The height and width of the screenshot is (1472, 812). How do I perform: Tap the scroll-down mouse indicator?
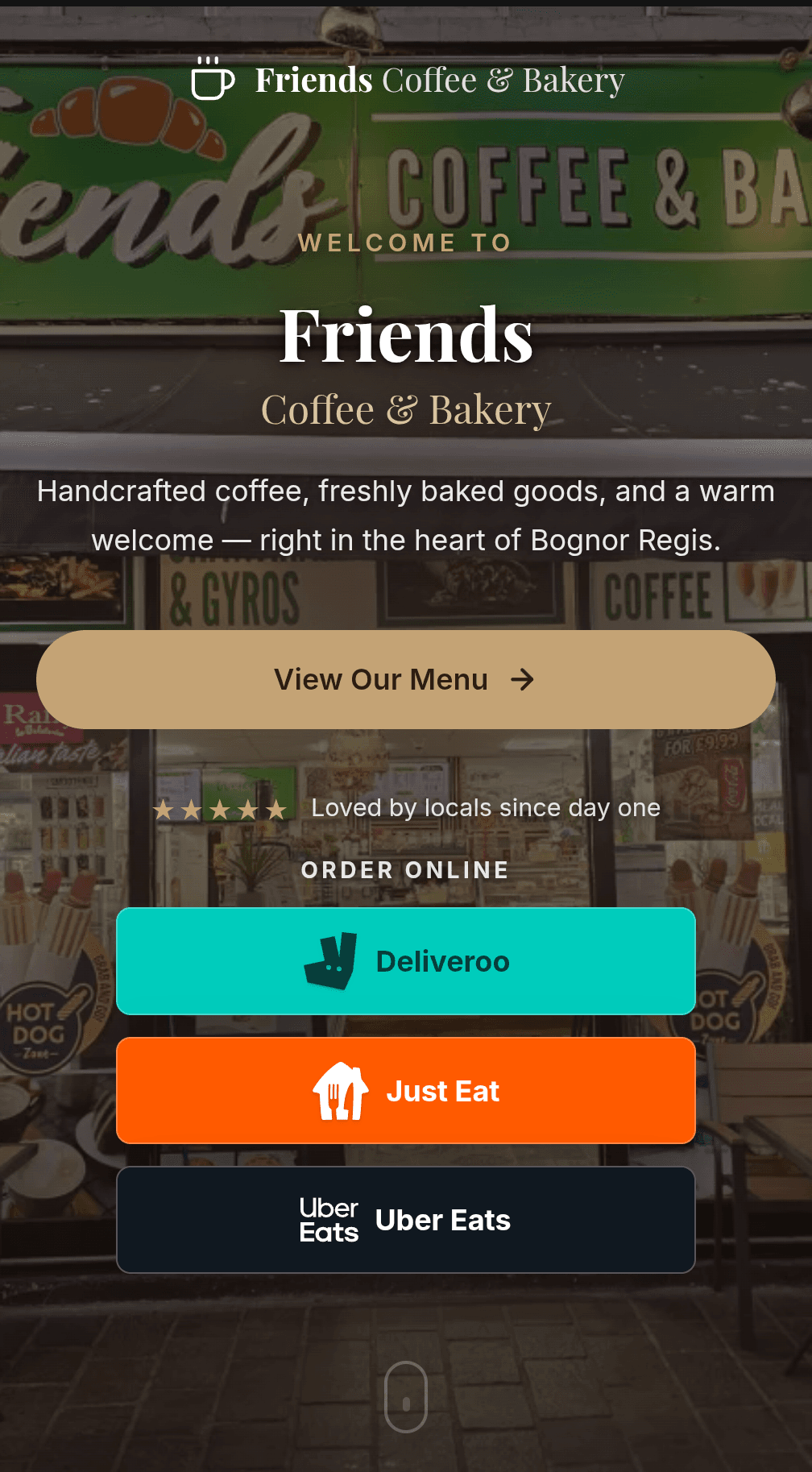coord(406,1397)
